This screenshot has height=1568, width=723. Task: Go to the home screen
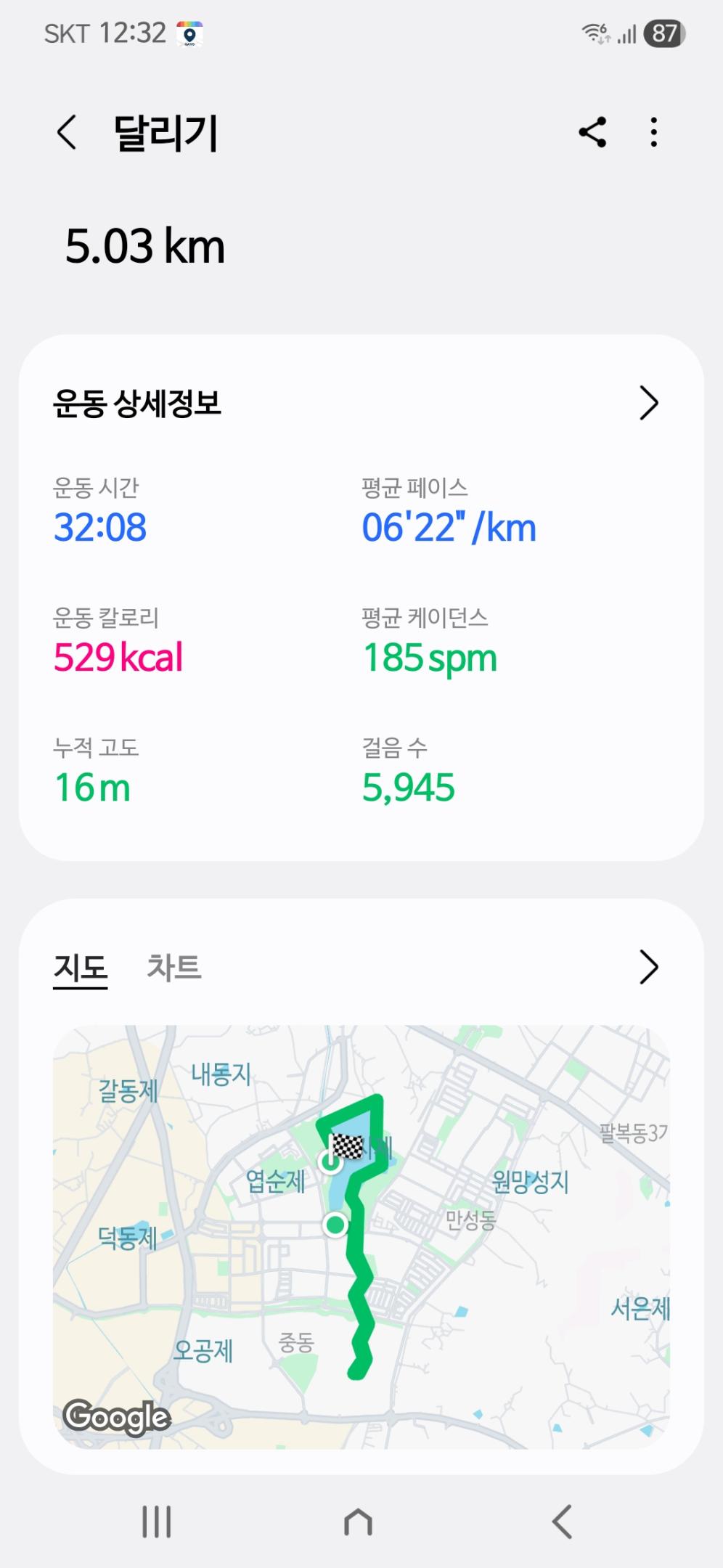click(x=358, y=1522)
